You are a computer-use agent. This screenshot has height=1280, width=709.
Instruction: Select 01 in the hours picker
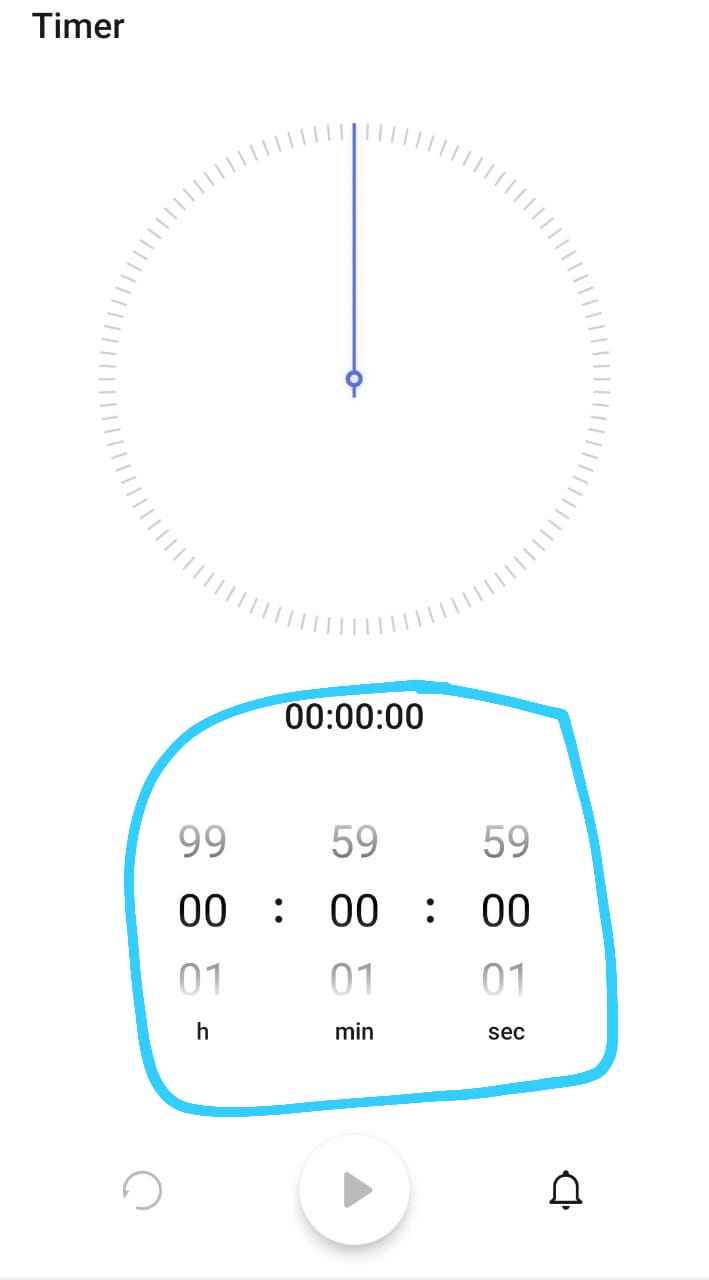tap(201, 980)
